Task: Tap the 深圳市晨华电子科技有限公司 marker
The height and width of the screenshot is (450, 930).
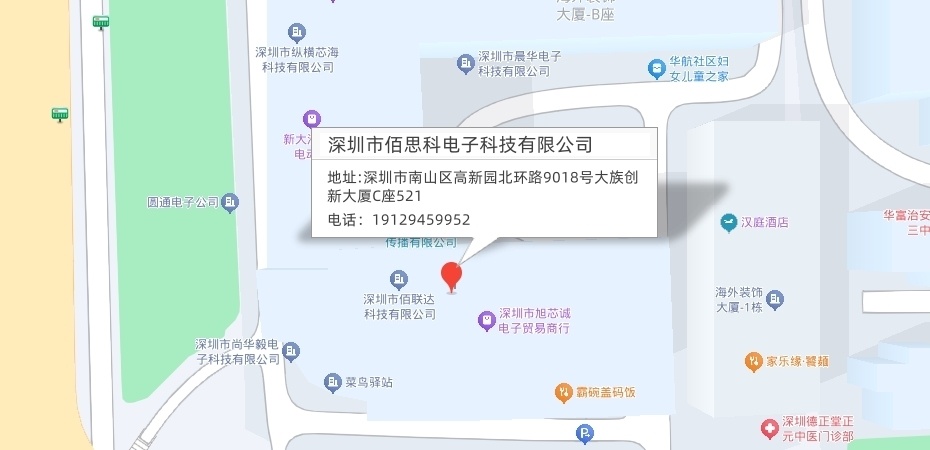Action: point(465,63)
